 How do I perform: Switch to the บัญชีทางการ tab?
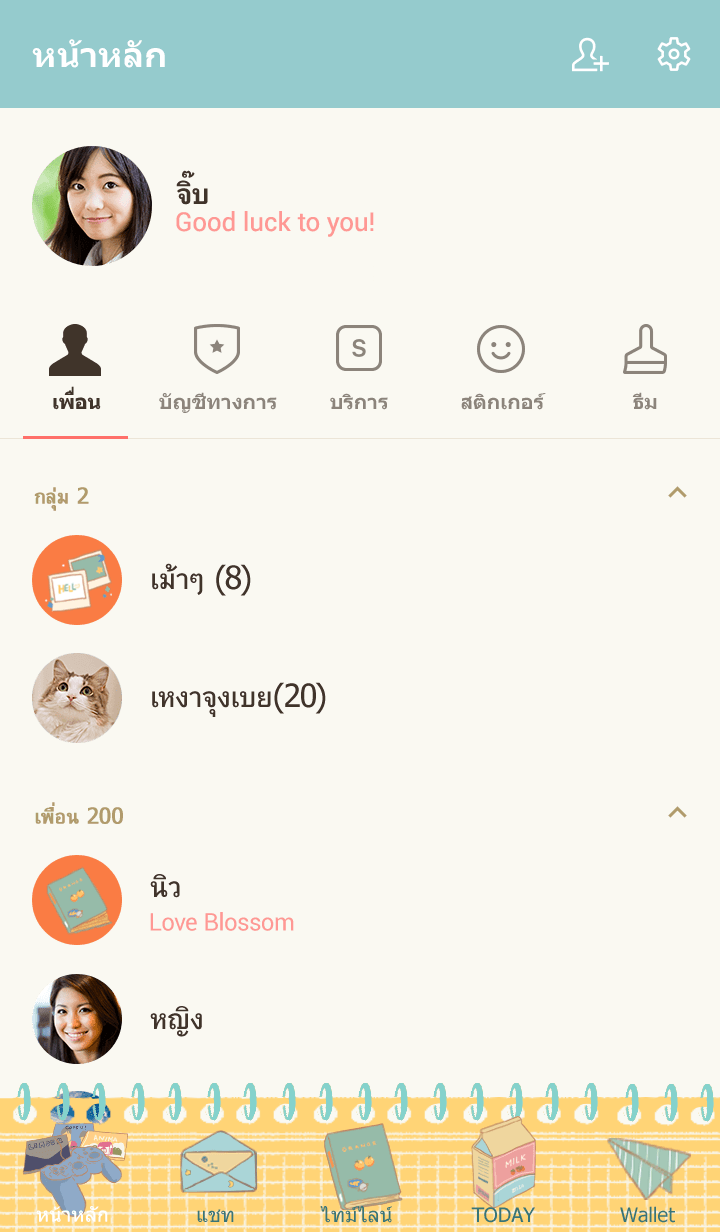217,370
